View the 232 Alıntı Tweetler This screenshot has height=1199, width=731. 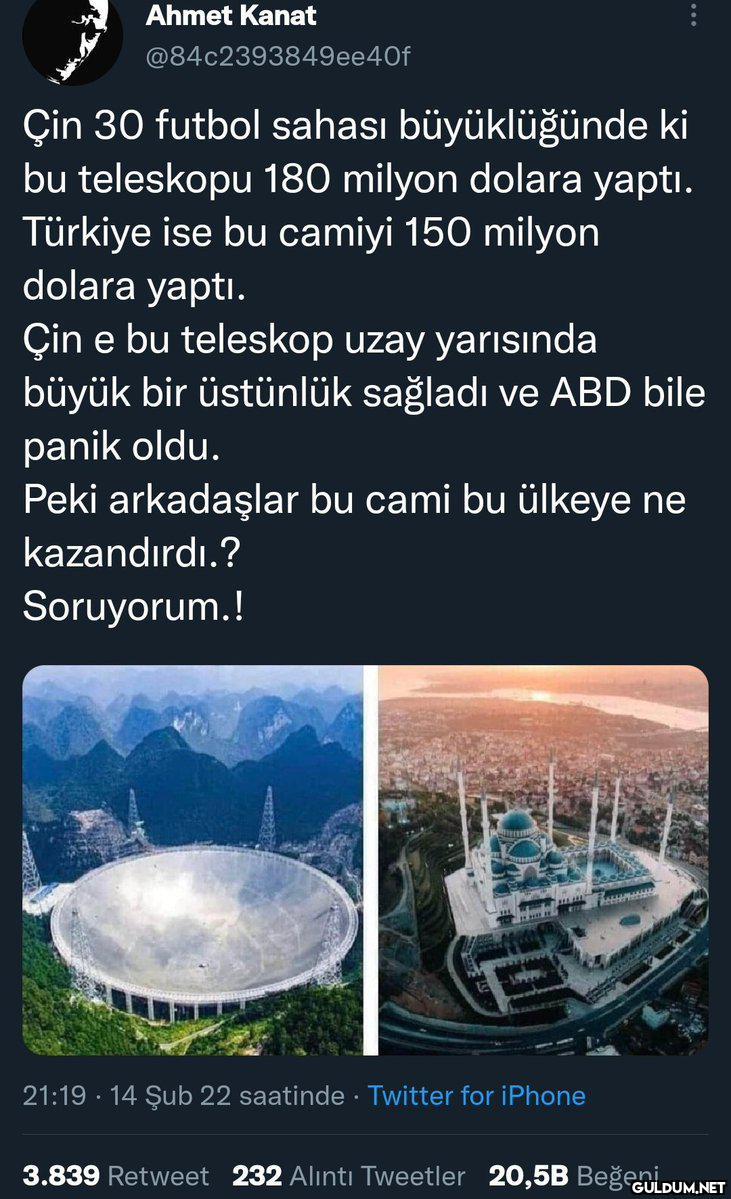(349, 1176)
